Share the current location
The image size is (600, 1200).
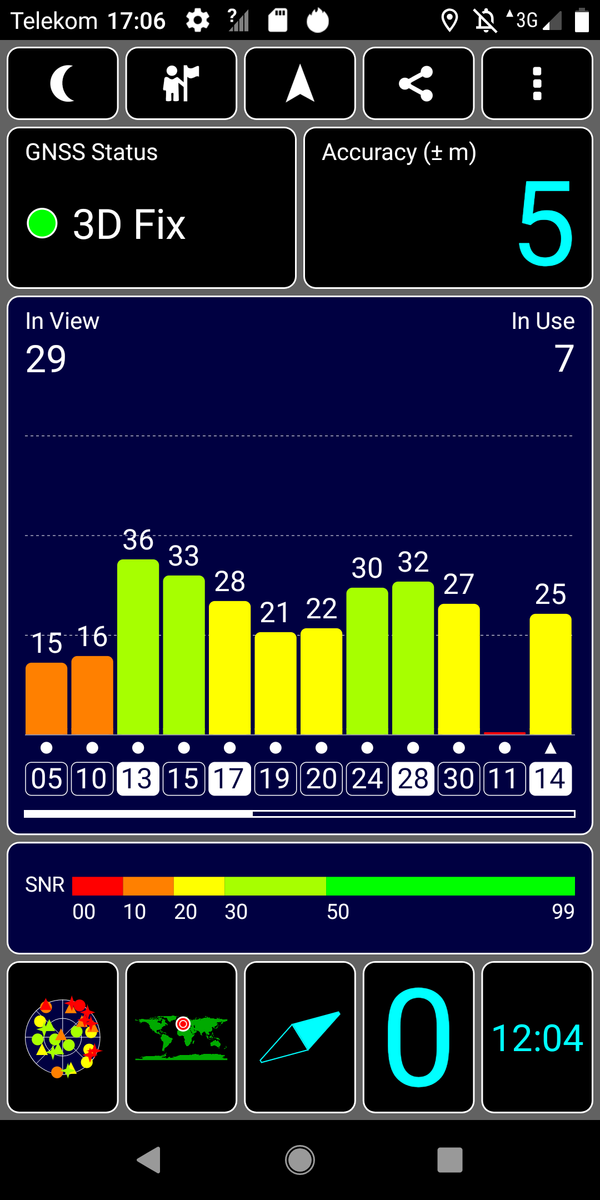click(418, 84)
